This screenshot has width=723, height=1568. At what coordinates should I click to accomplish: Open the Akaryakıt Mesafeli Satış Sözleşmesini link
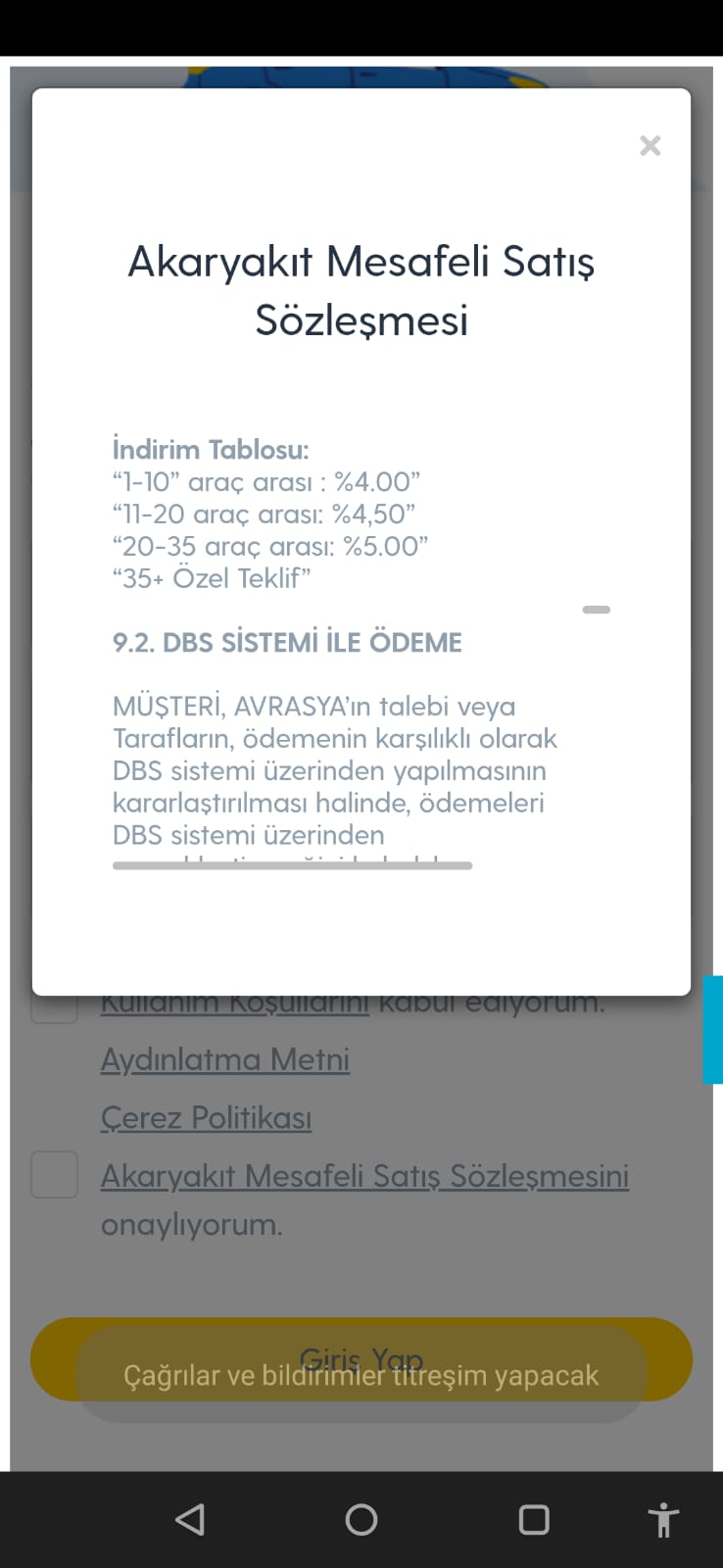(364, 1175)
